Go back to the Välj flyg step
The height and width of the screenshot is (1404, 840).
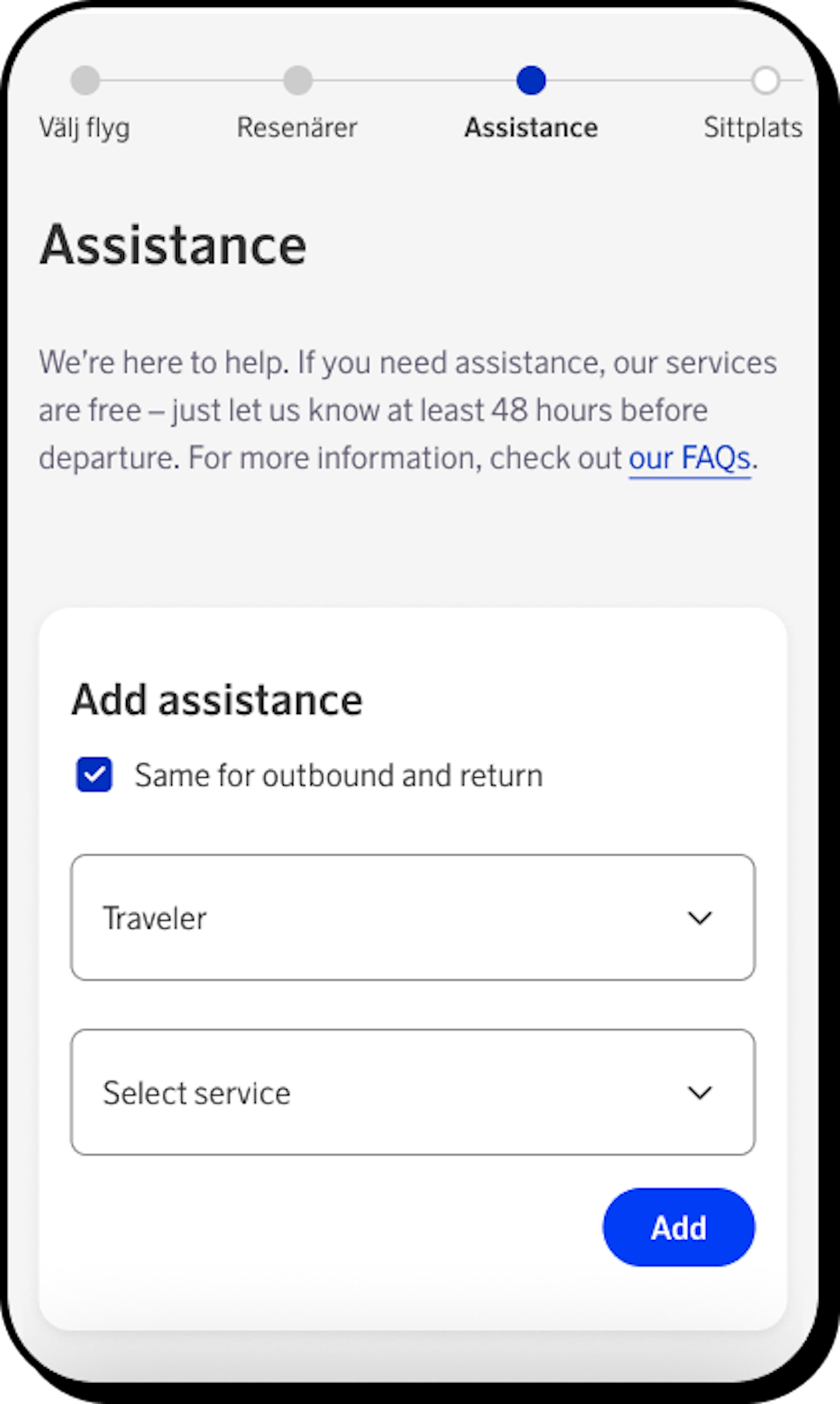click(85, 80)
